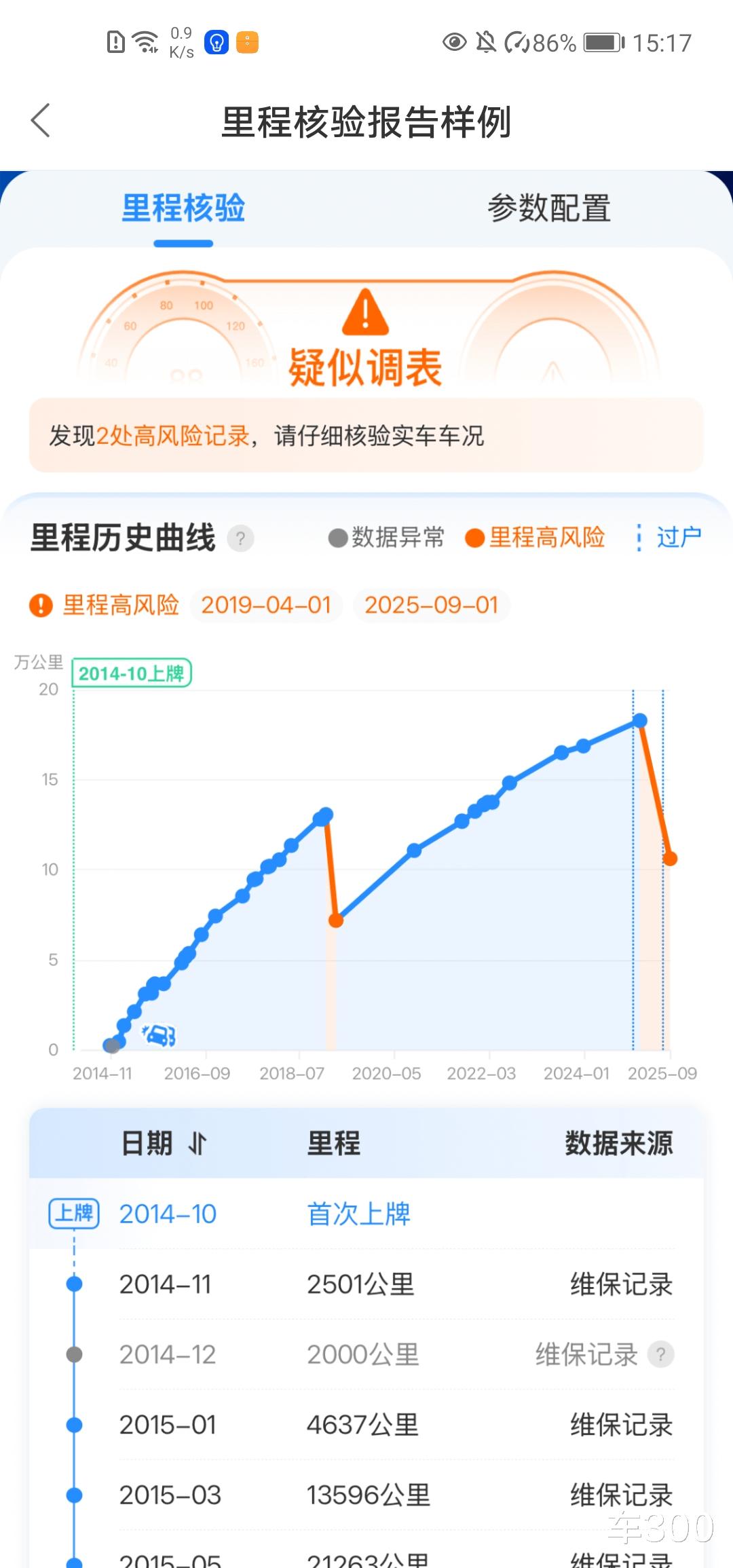Switch to the 参数配置 tab

(548, 208)
